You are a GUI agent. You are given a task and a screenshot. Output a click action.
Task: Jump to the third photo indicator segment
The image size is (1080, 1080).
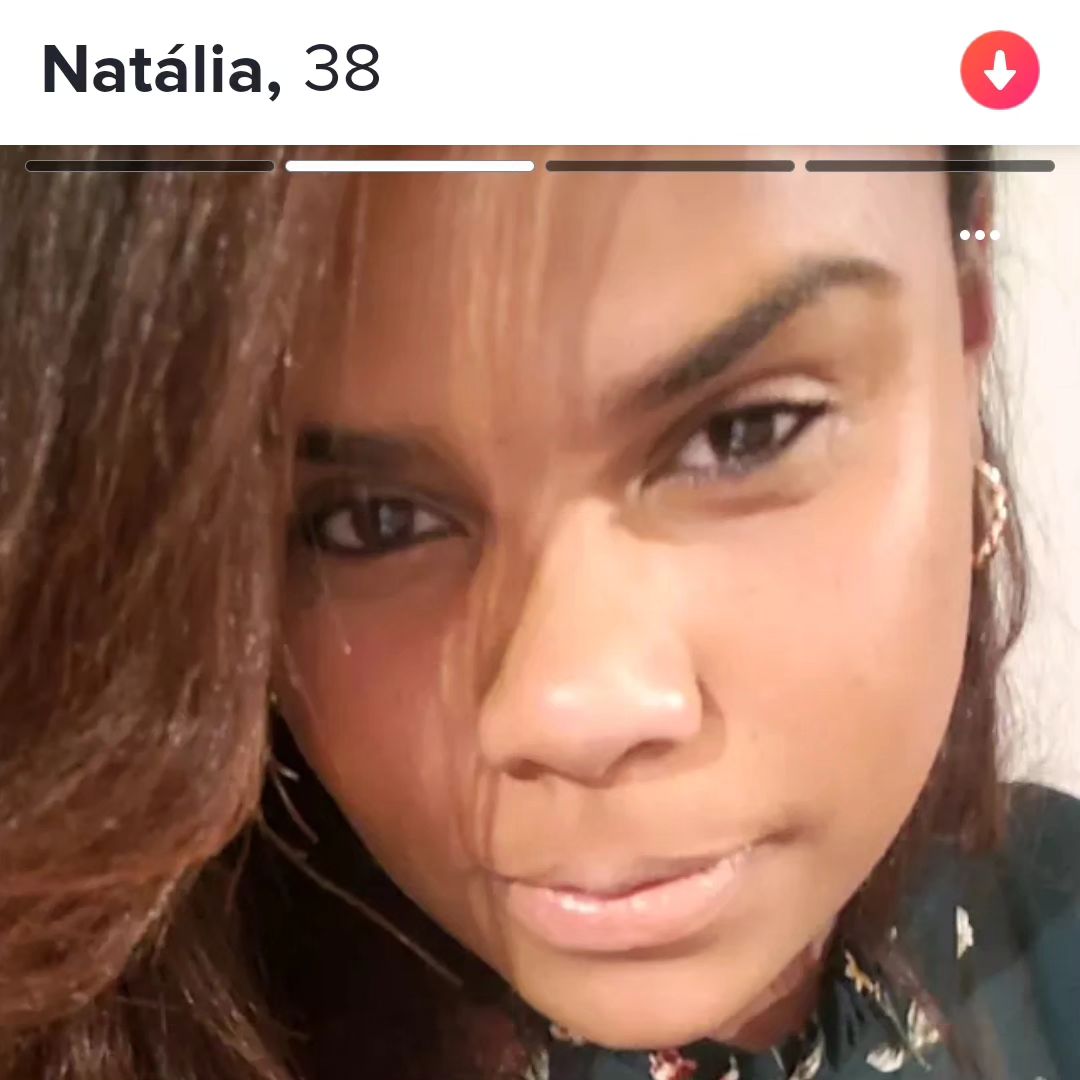670,166
